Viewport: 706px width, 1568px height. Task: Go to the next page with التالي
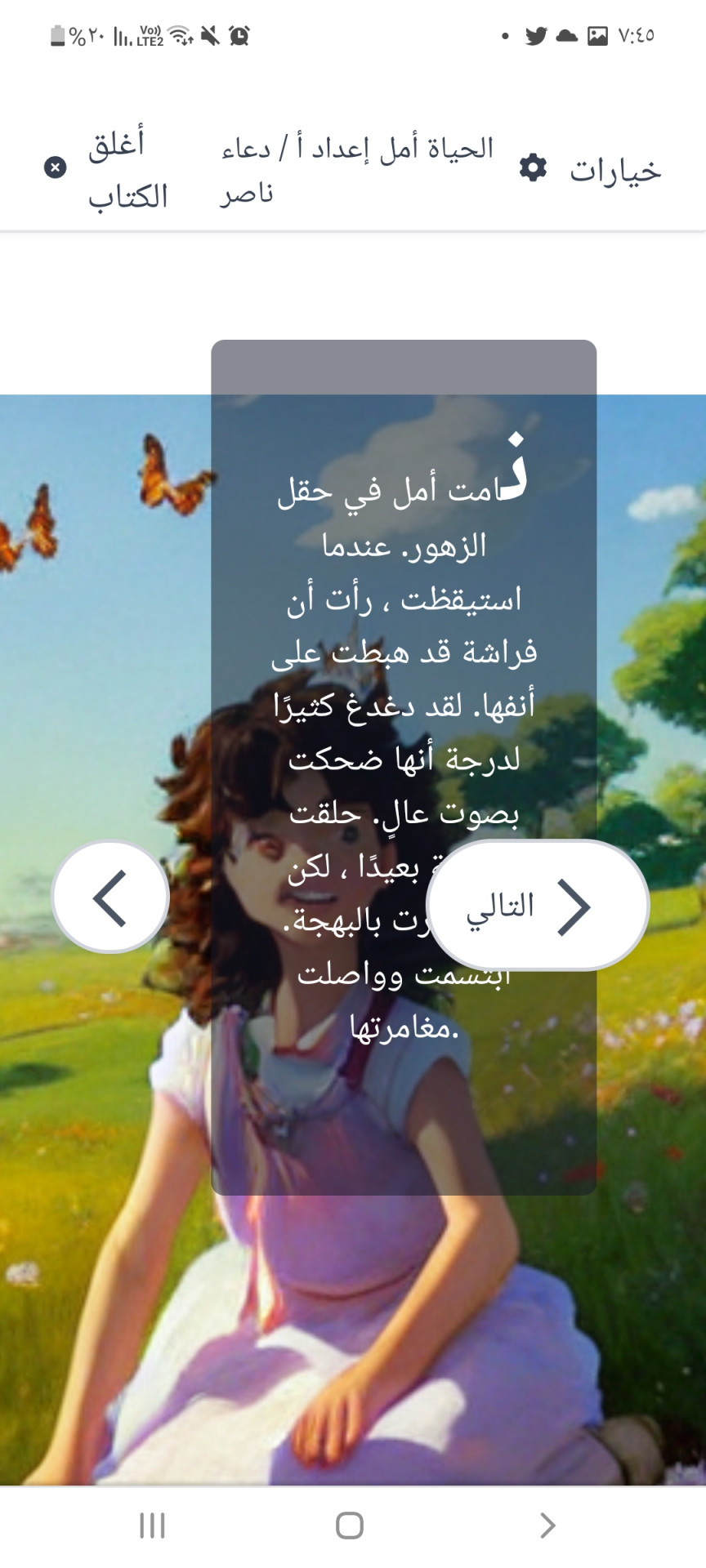point(537,905)
